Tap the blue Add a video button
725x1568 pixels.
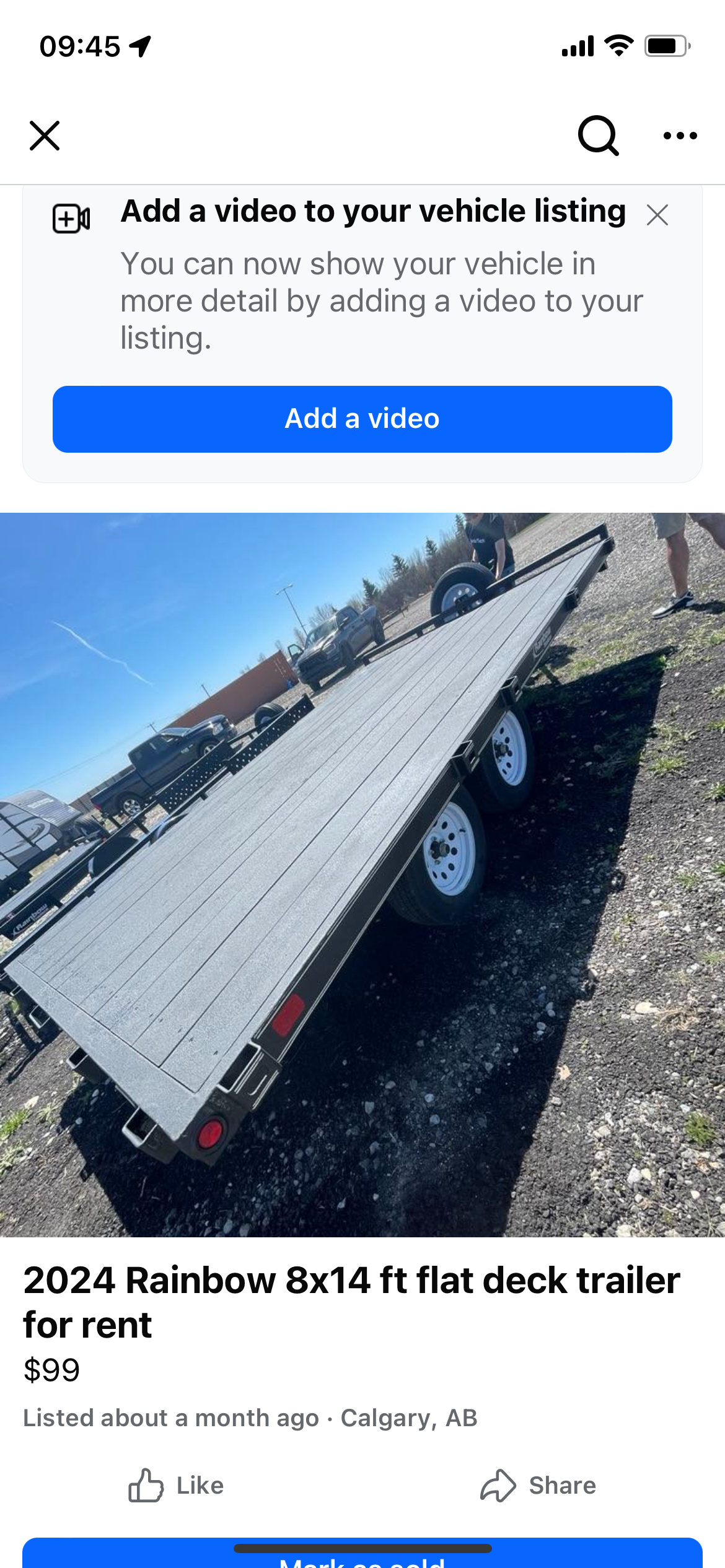point(362,419)
